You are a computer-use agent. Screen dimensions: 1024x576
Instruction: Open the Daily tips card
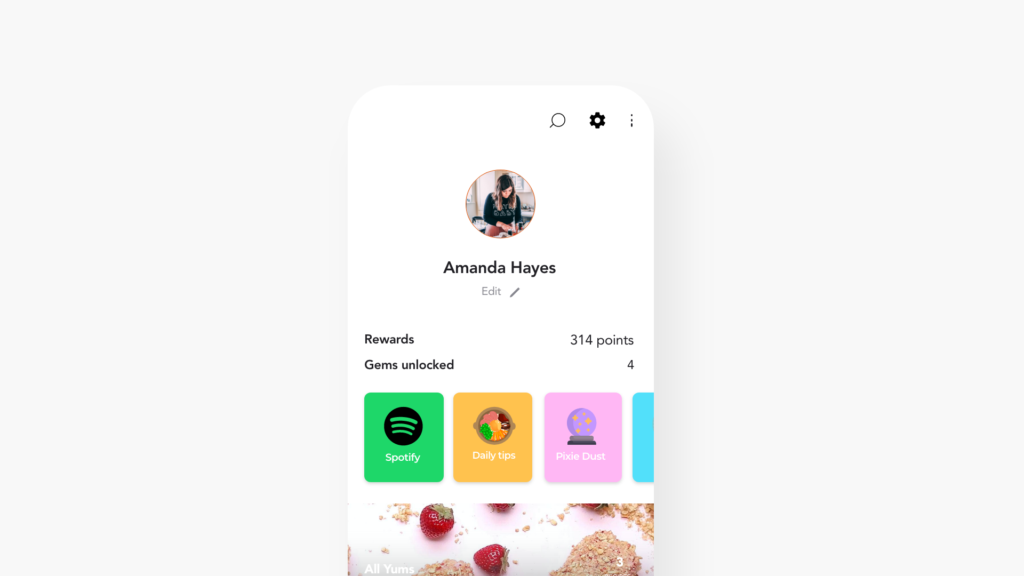coord(493,437)
